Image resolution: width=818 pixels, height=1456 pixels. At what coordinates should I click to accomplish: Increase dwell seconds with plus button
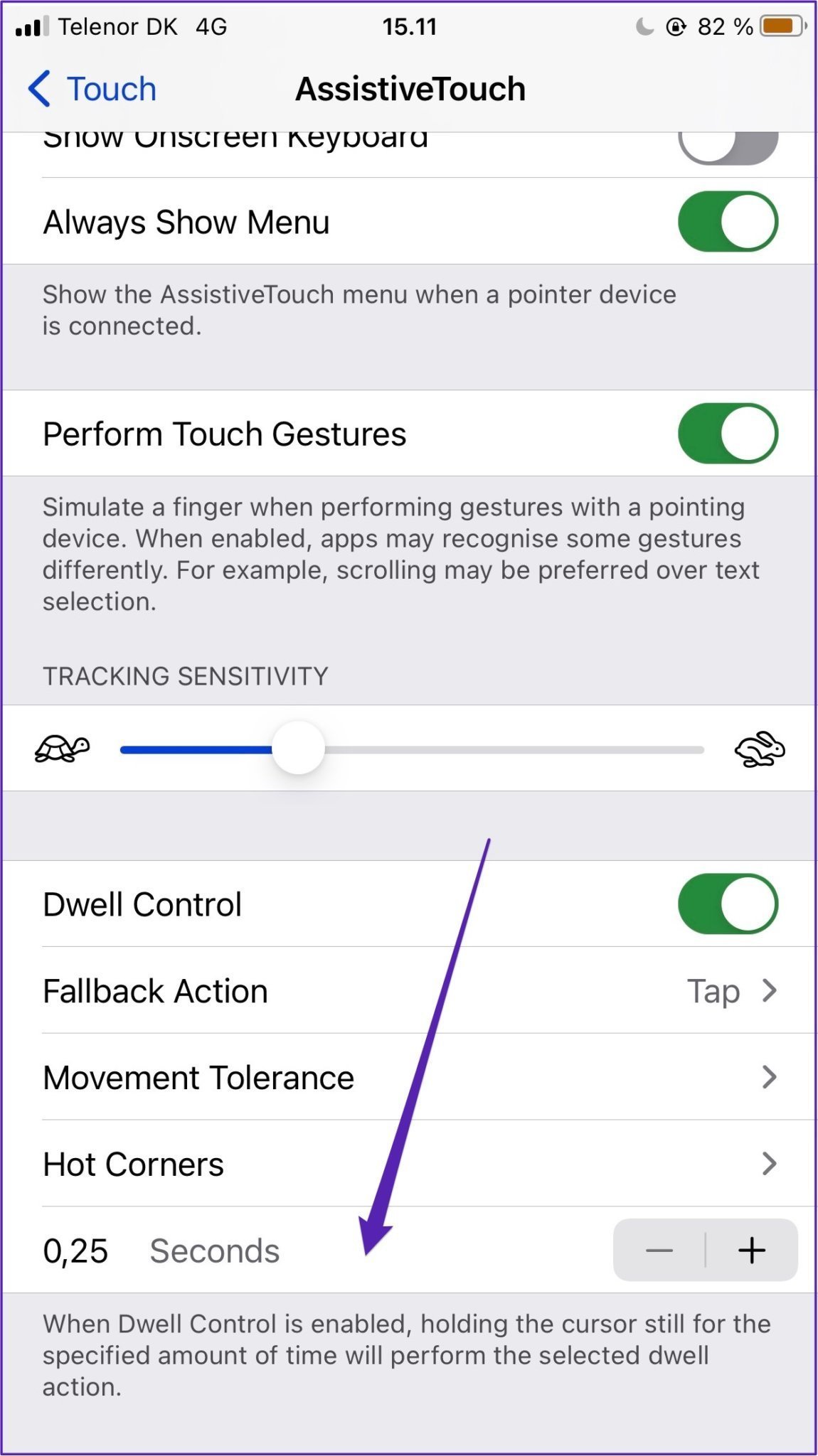(752, 1251)
